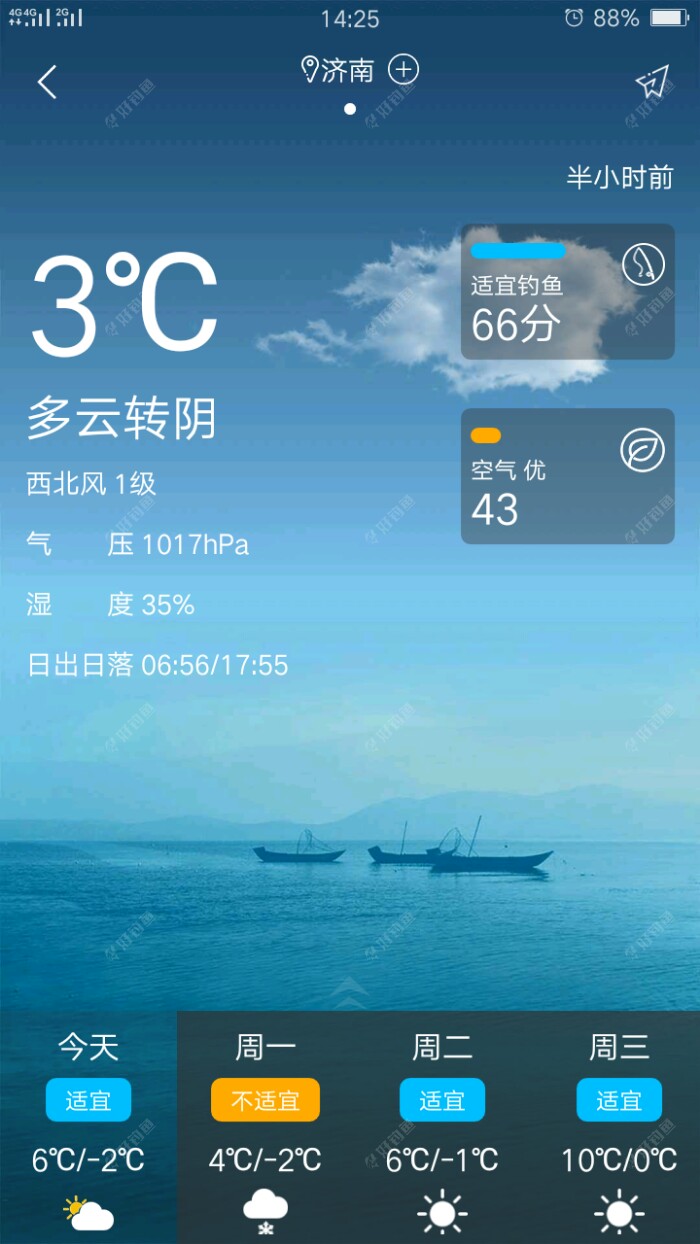700x1244 pixels.
Task: Select the 周二 forecast column
Action: (442, 1127)
